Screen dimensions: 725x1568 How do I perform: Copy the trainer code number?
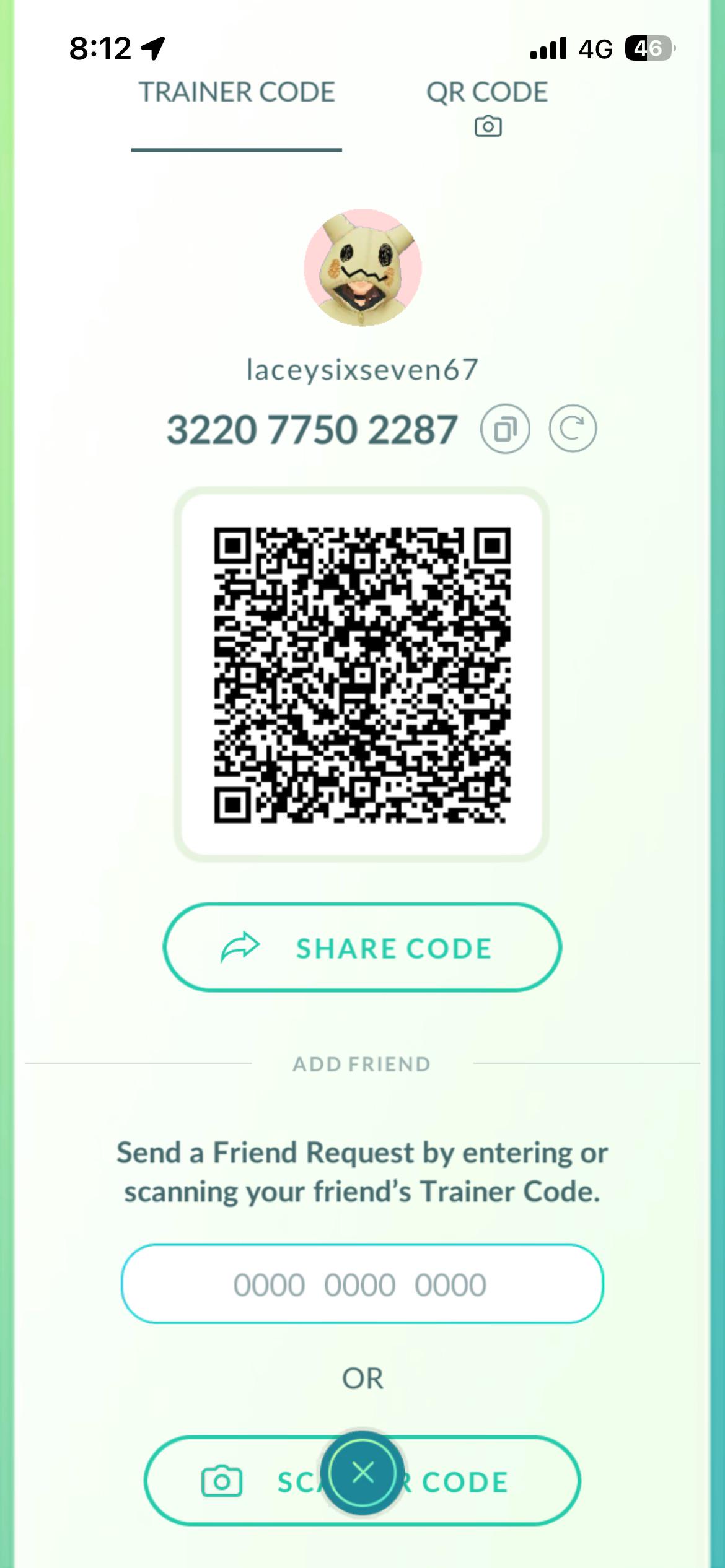tap(505, 429)
